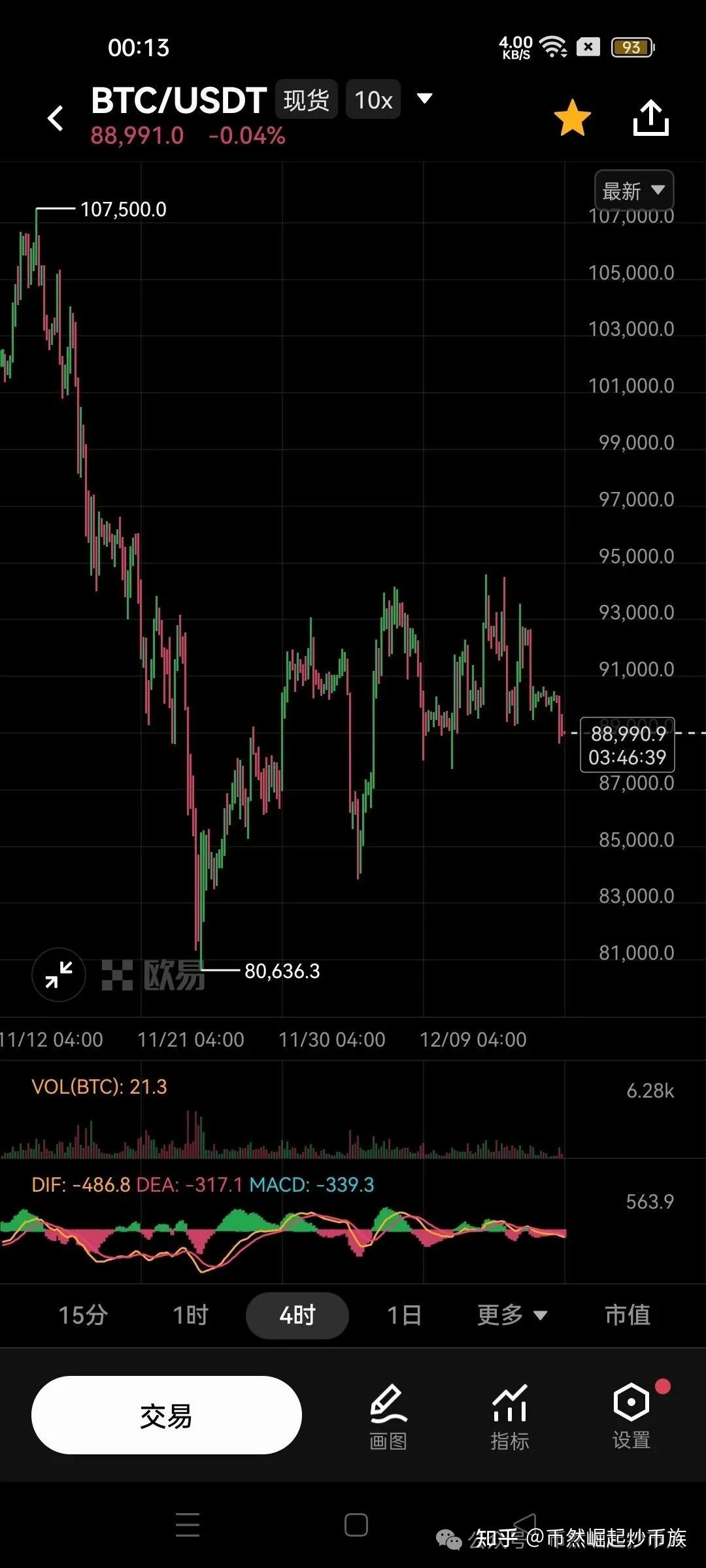Tap the share icon in the top bar
This screenshot has width=706, height=1568.
point(650,116)
